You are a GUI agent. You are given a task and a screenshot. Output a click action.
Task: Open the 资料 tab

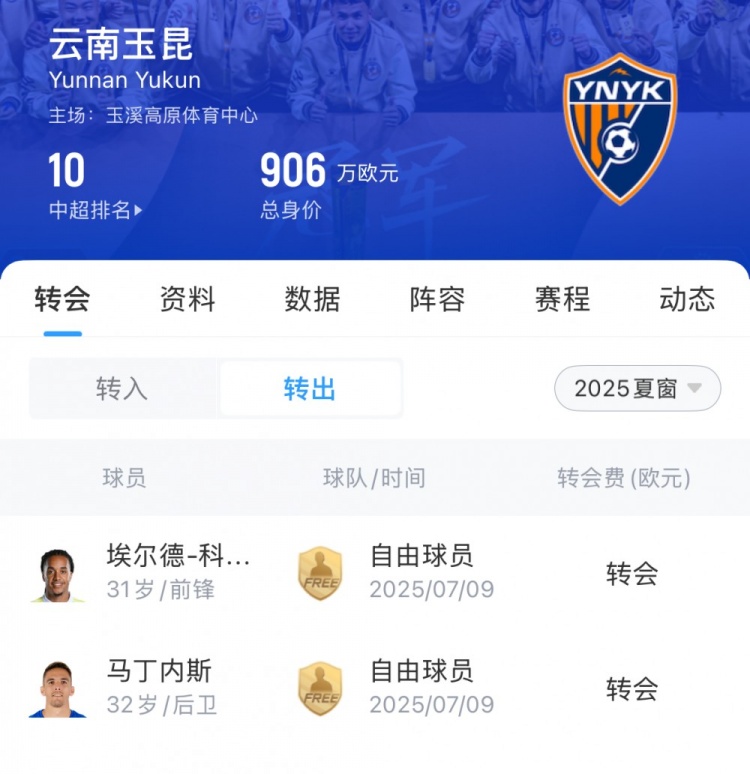point(187,299)
